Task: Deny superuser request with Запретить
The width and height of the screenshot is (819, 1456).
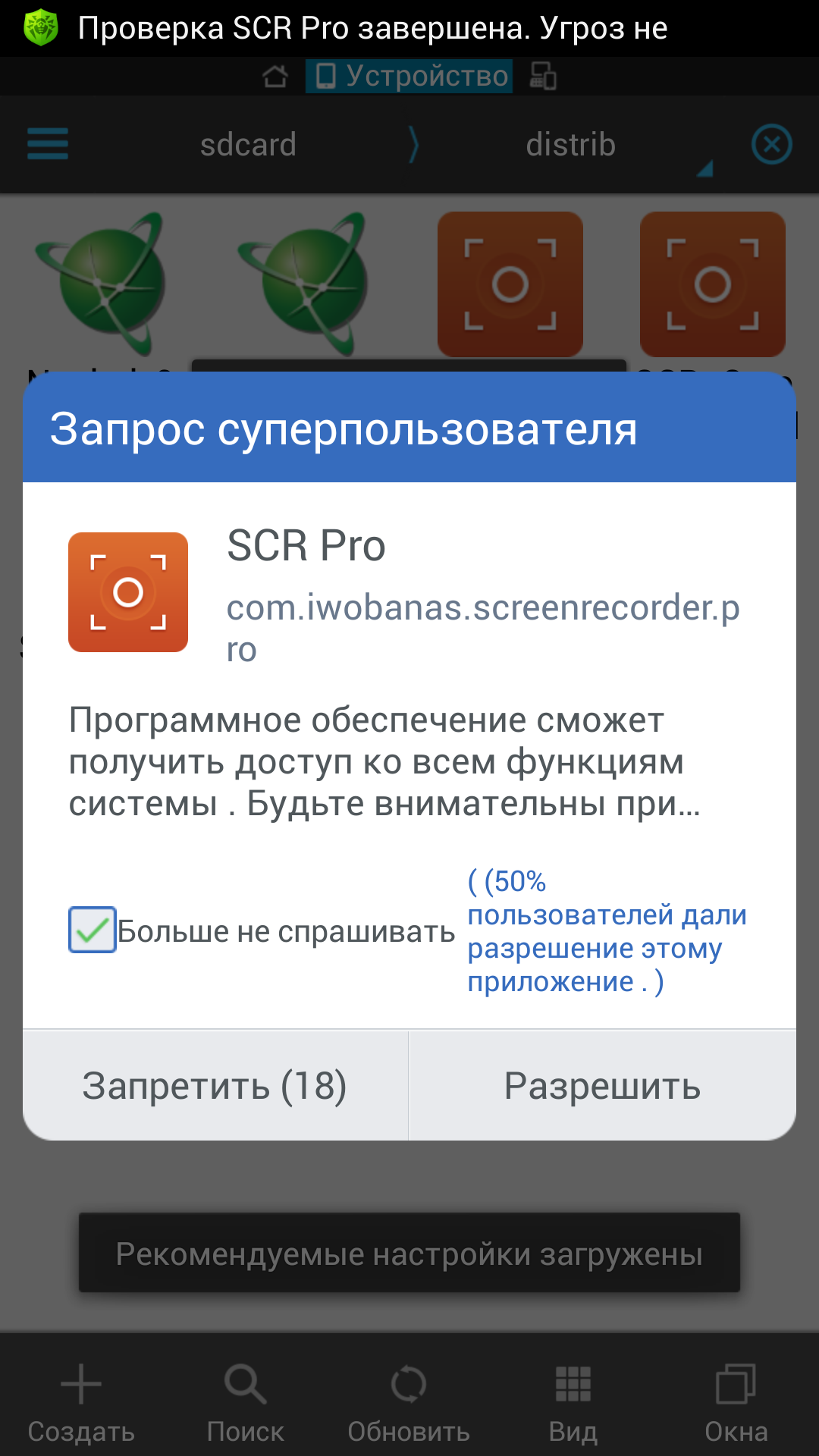Action: [215, 1085]
